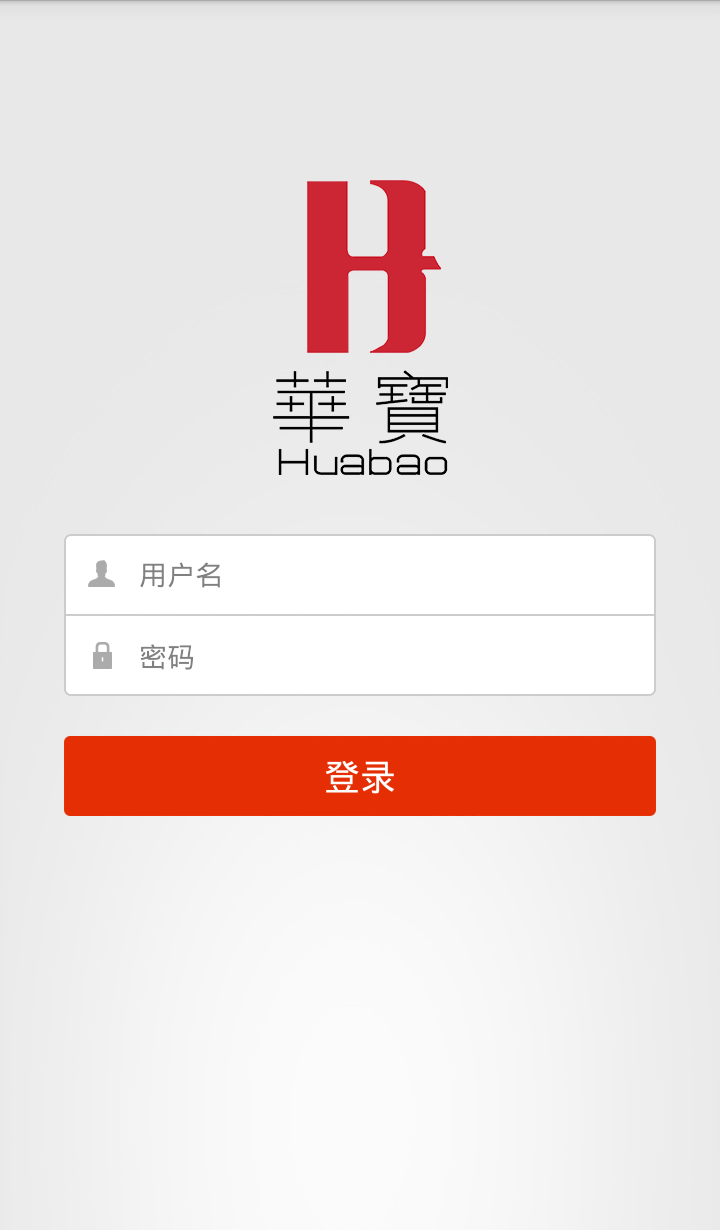Tap the password placeholder text 密码

[167, 655]
